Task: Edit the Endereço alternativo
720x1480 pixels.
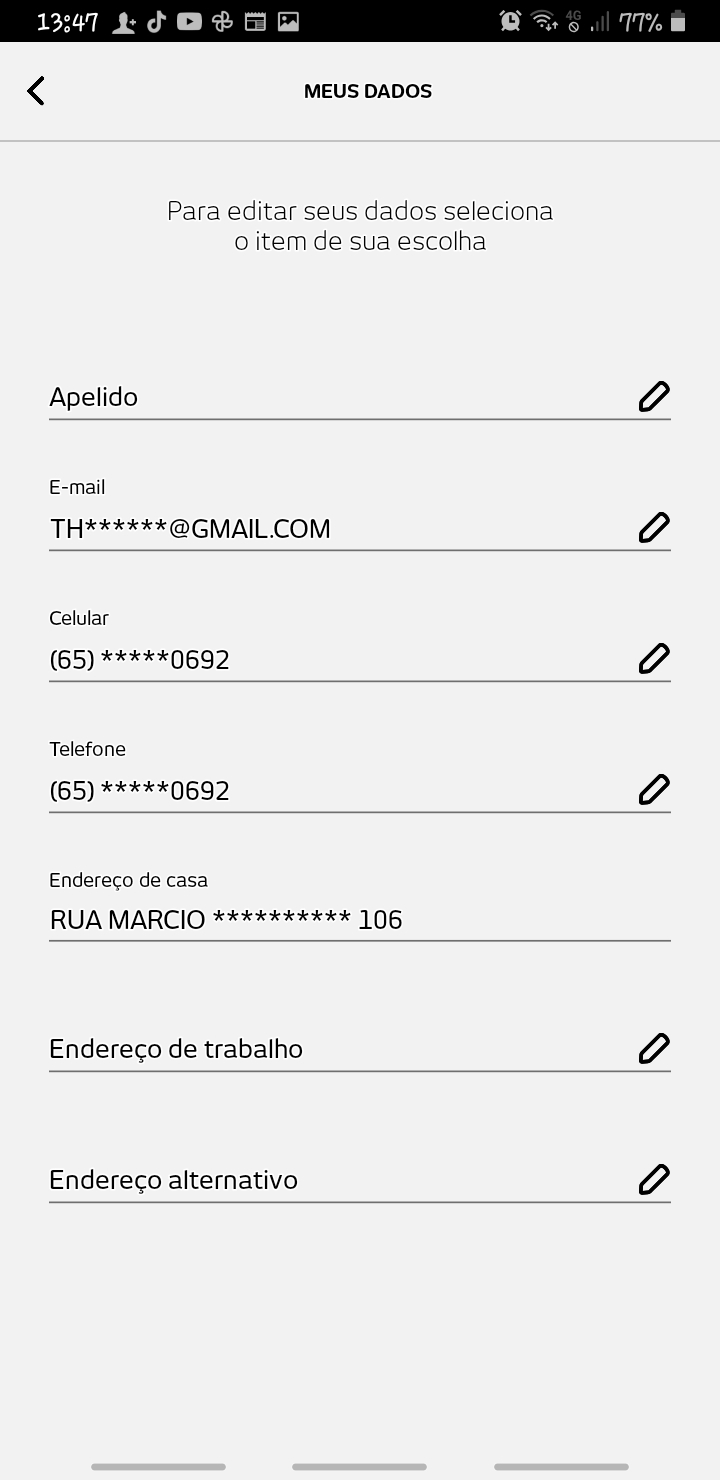Action: [x=653, y=1179]
